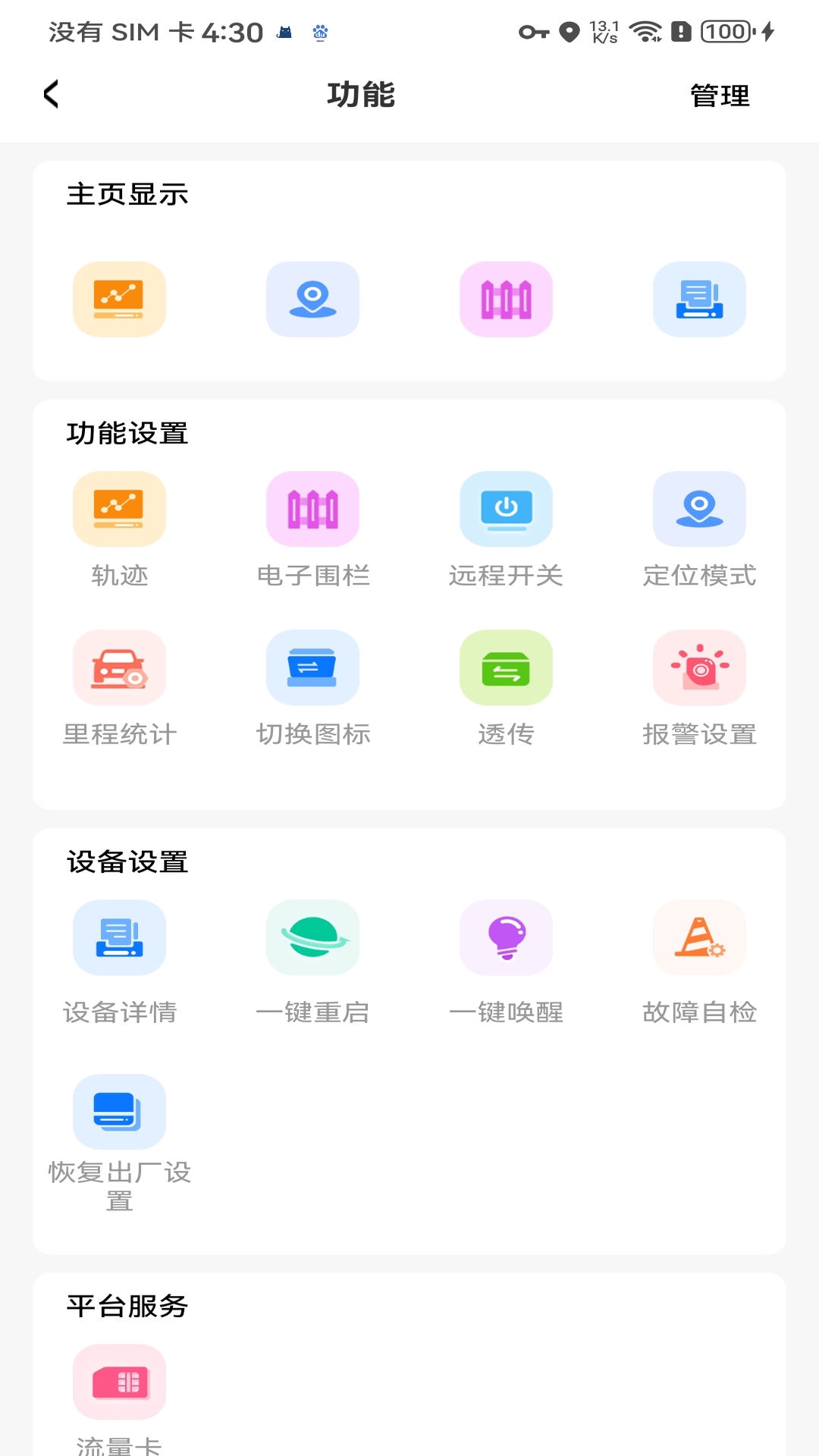
Task: Select the fence icon under 主页显示
Action: tap(506, 299)
